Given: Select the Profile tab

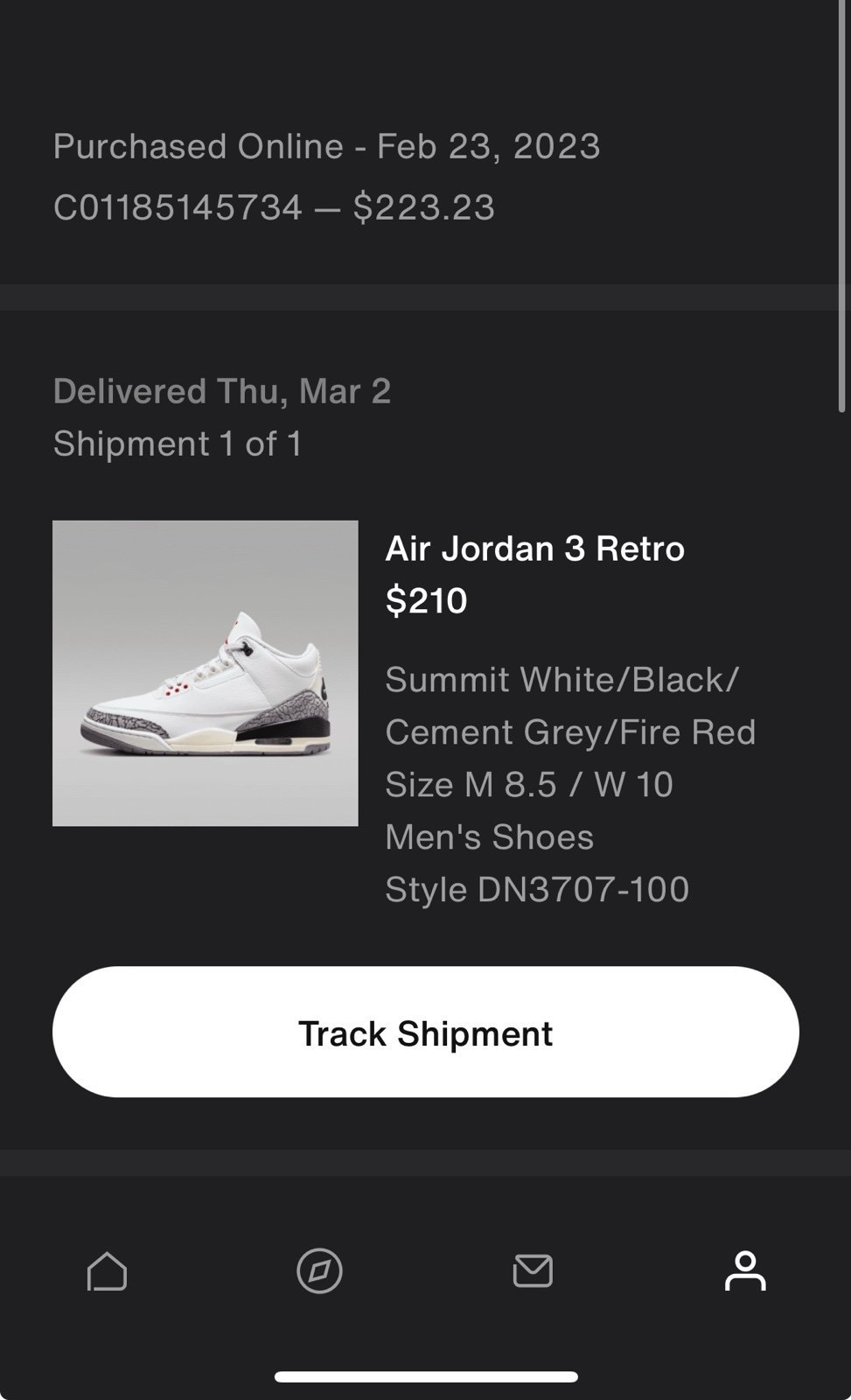Looking at the screenshot, I should point(745,1271).
